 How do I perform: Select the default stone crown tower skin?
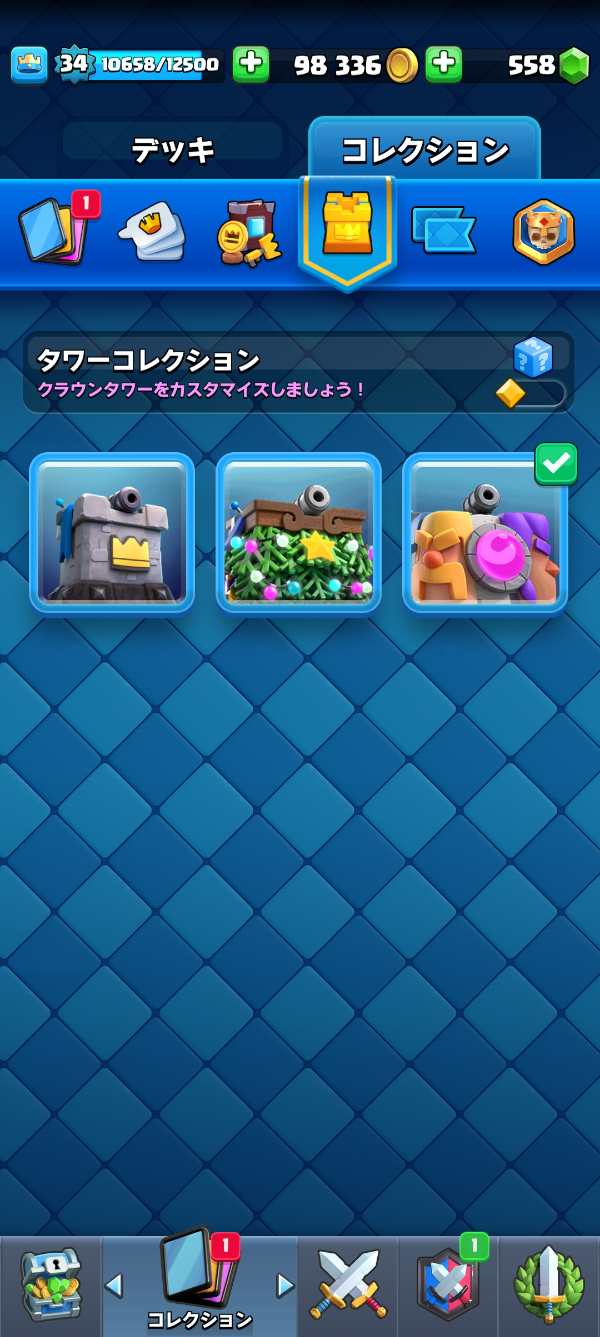pyautogui.click(x=112, y=533)
